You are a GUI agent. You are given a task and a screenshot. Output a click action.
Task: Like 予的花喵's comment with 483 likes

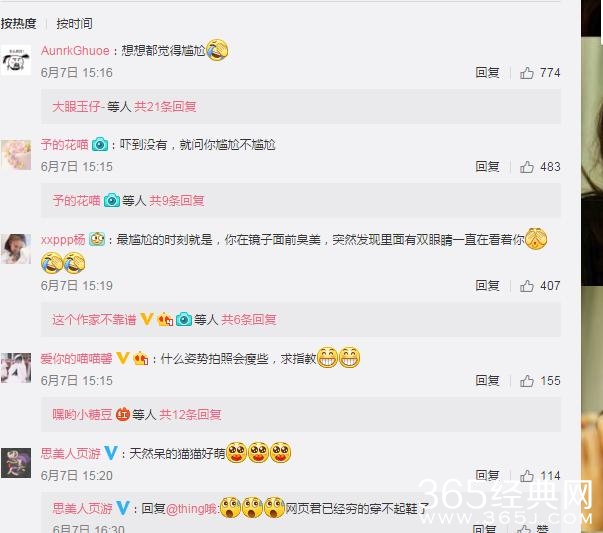pyautogui.click(x=527, y=167)
